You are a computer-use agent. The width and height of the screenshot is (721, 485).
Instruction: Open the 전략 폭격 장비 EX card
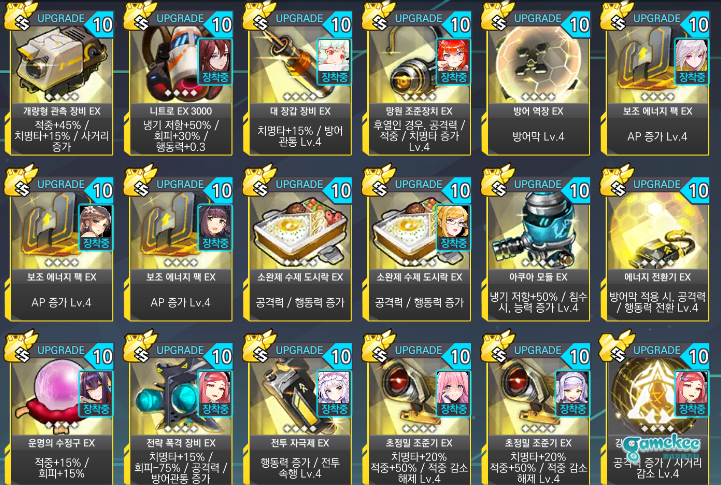pyautogui.click(x=180, y=400)
